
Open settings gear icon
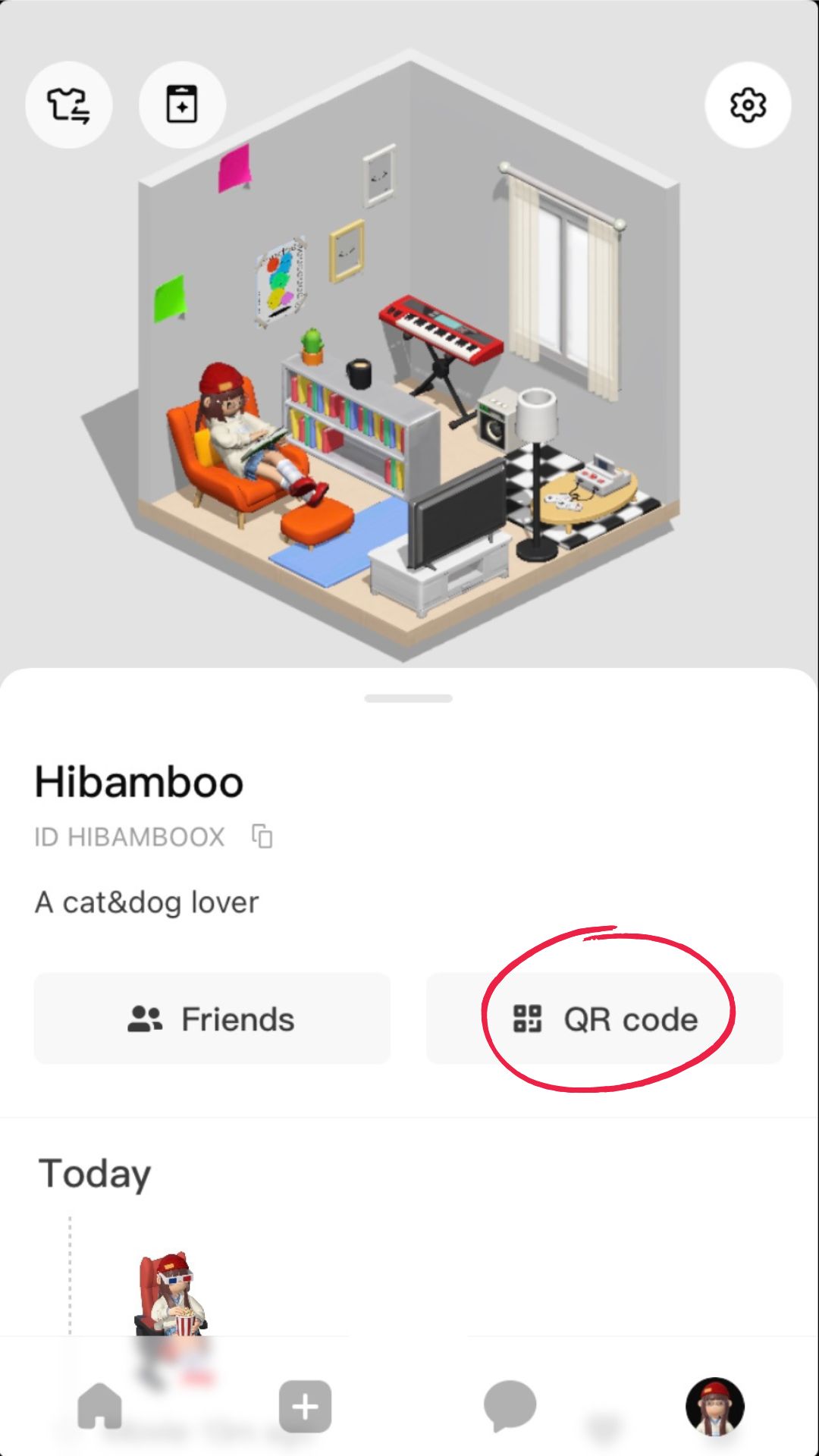(748, 105)
